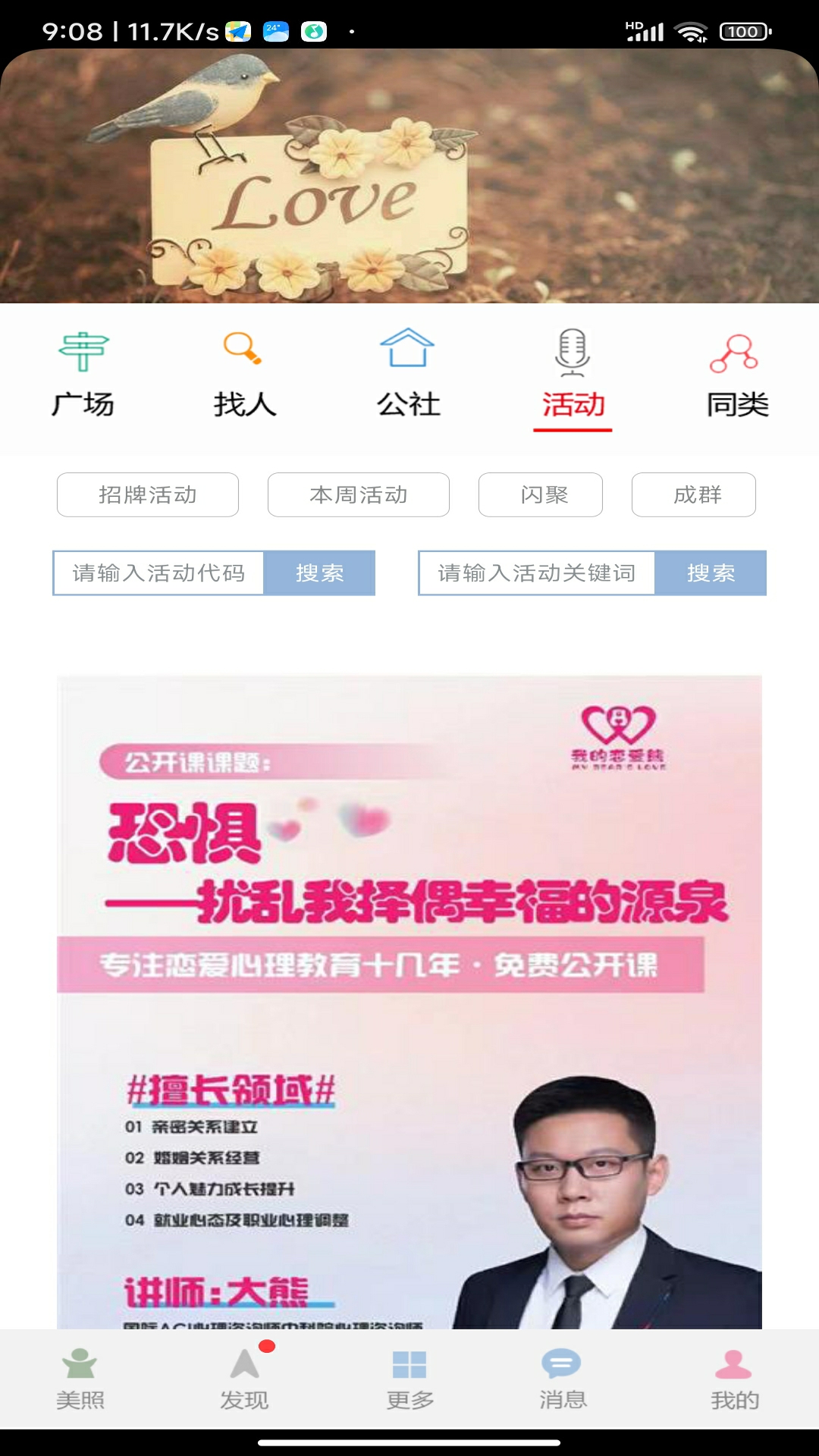Image resolution: width=819 pixels, height=1456 pixels.
Task: Open the 我的 profile tab
Action: pyautogui.click(x=734, y=1380)
